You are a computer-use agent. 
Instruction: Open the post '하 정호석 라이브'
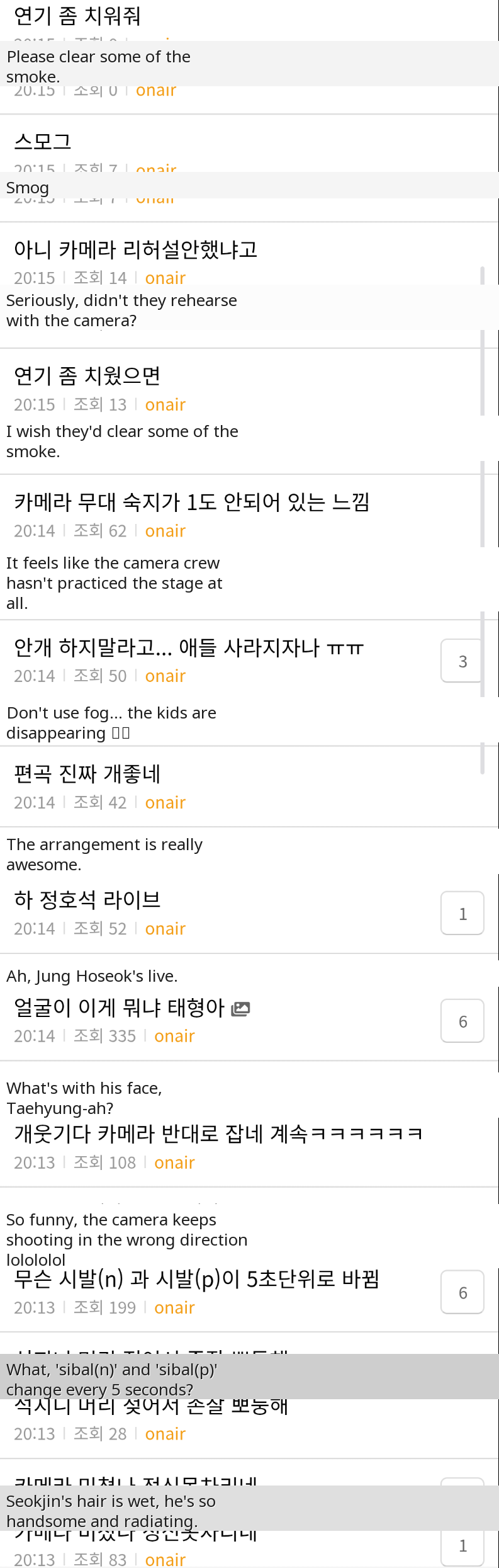tap(87, 900)
